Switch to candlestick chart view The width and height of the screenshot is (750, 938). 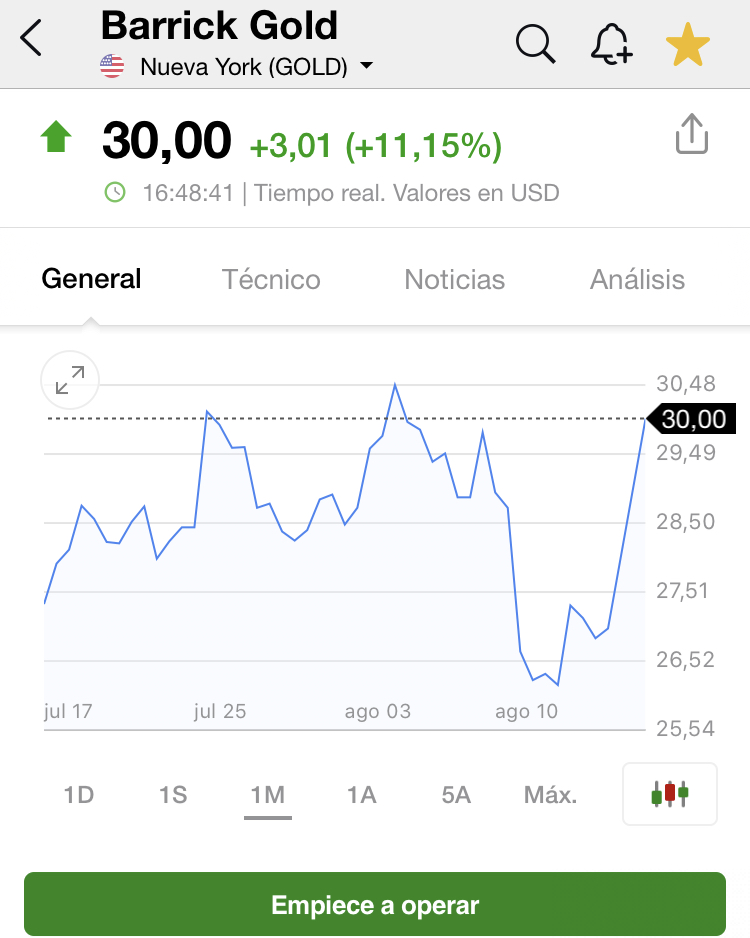670,794
